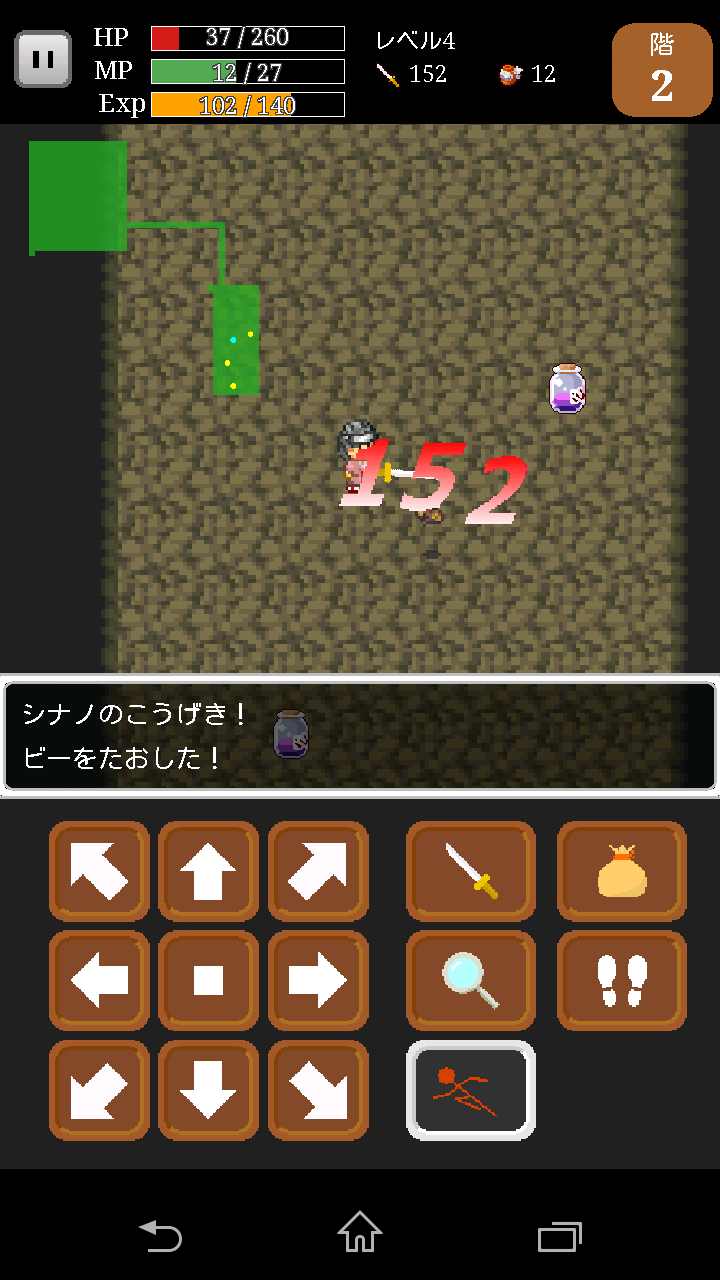This screenshot has height=1280, width=720.
Task: Pause the game
Action: (x=43, y=59)
